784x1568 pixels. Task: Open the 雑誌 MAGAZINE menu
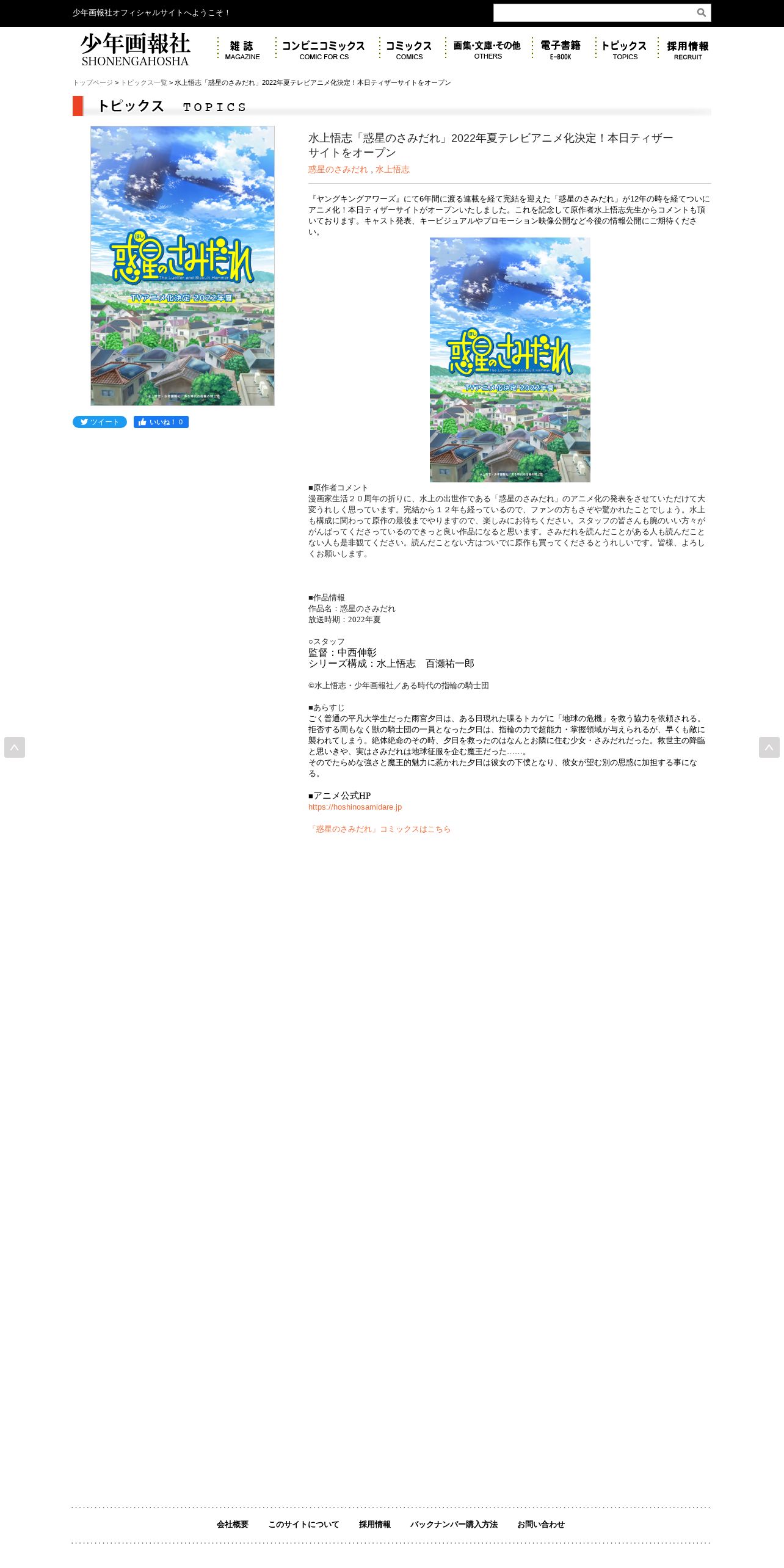(242, 50)
